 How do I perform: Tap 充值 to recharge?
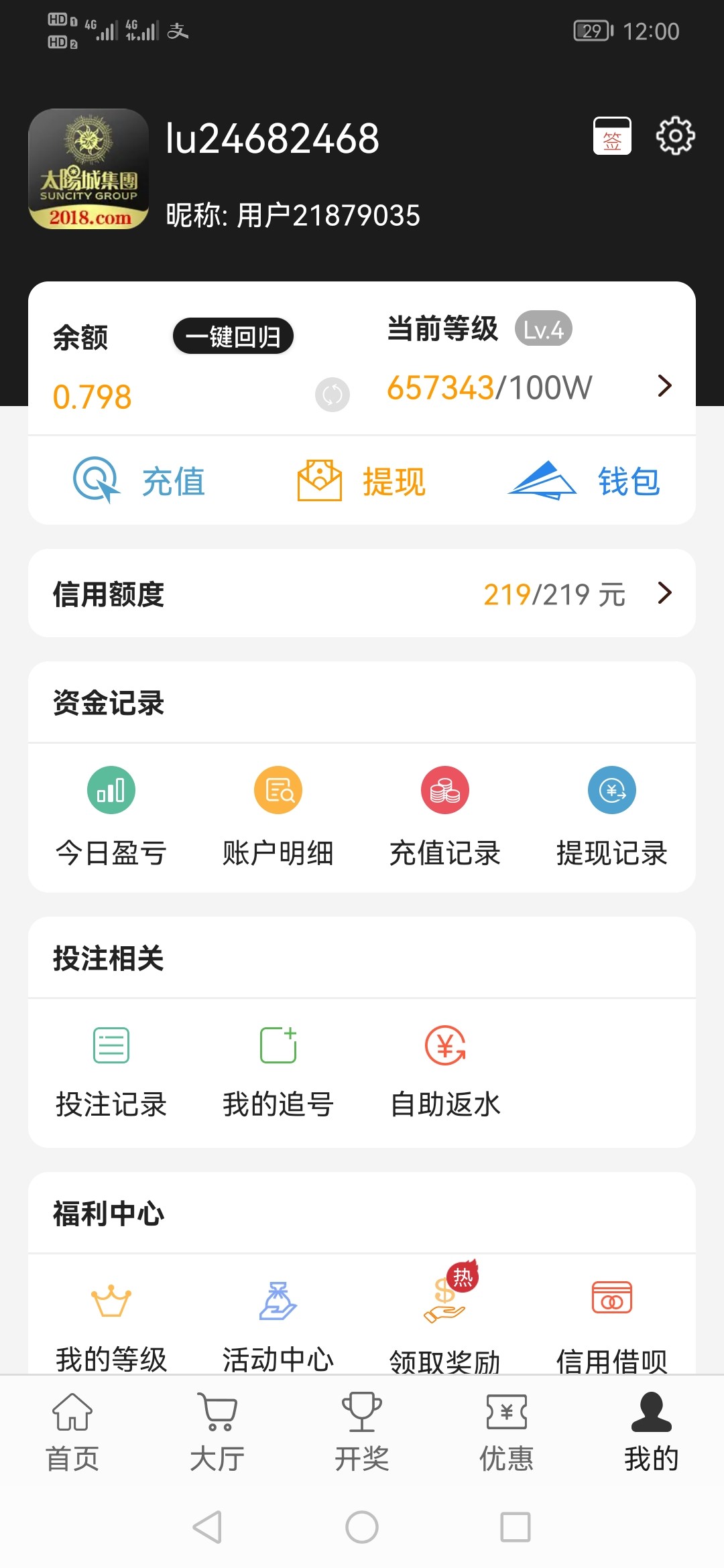(x=139, y=481)
